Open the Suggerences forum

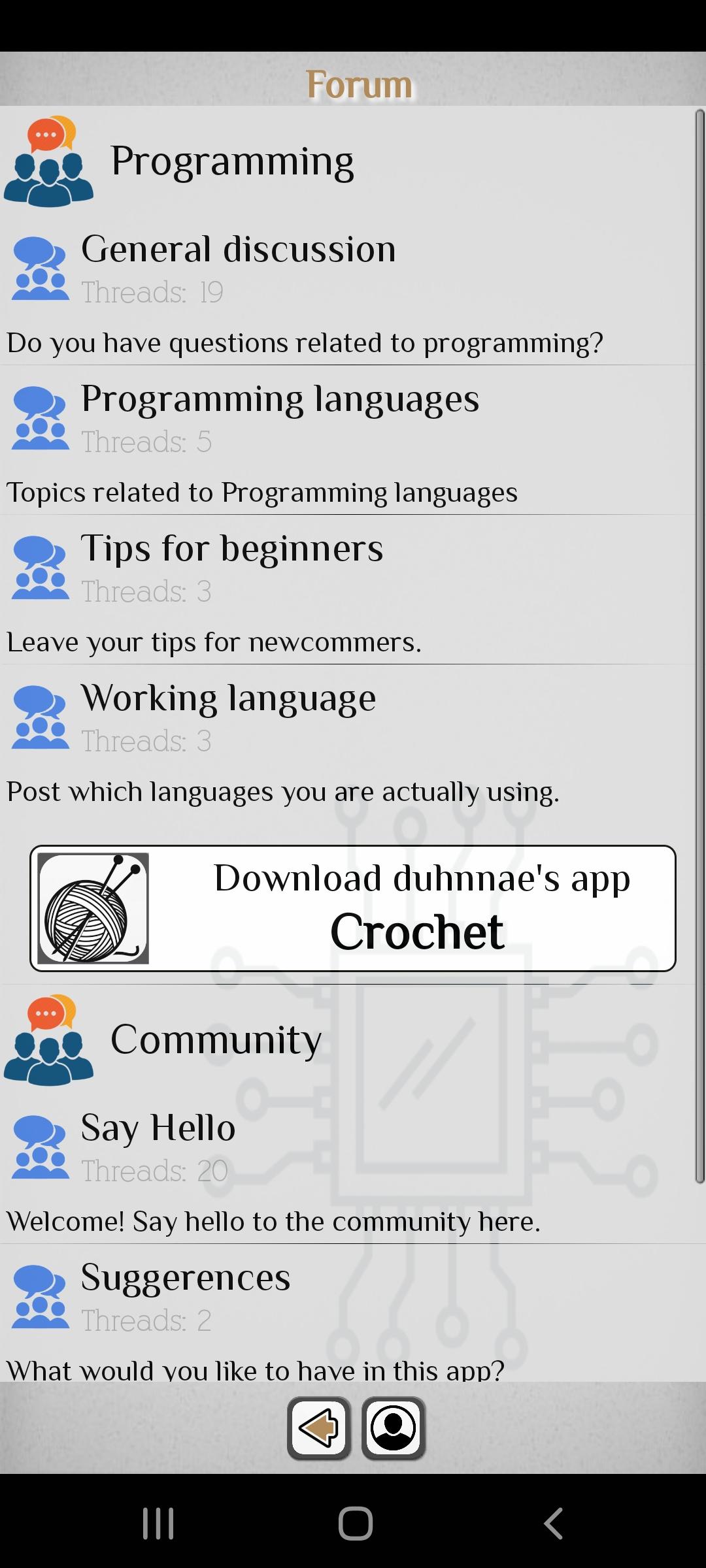[x=186, y=1278]
